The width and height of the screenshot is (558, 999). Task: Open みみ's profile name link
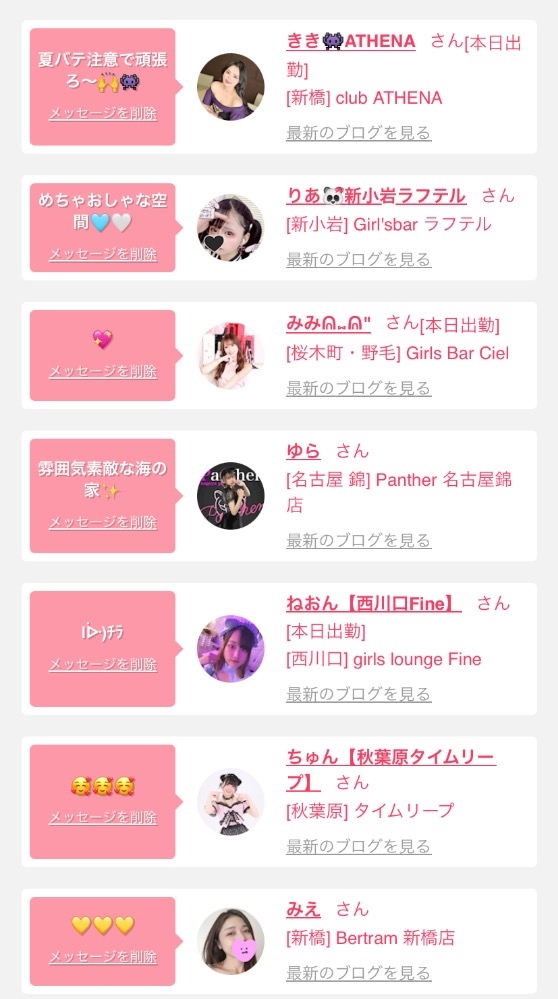(x=329, y=324)
